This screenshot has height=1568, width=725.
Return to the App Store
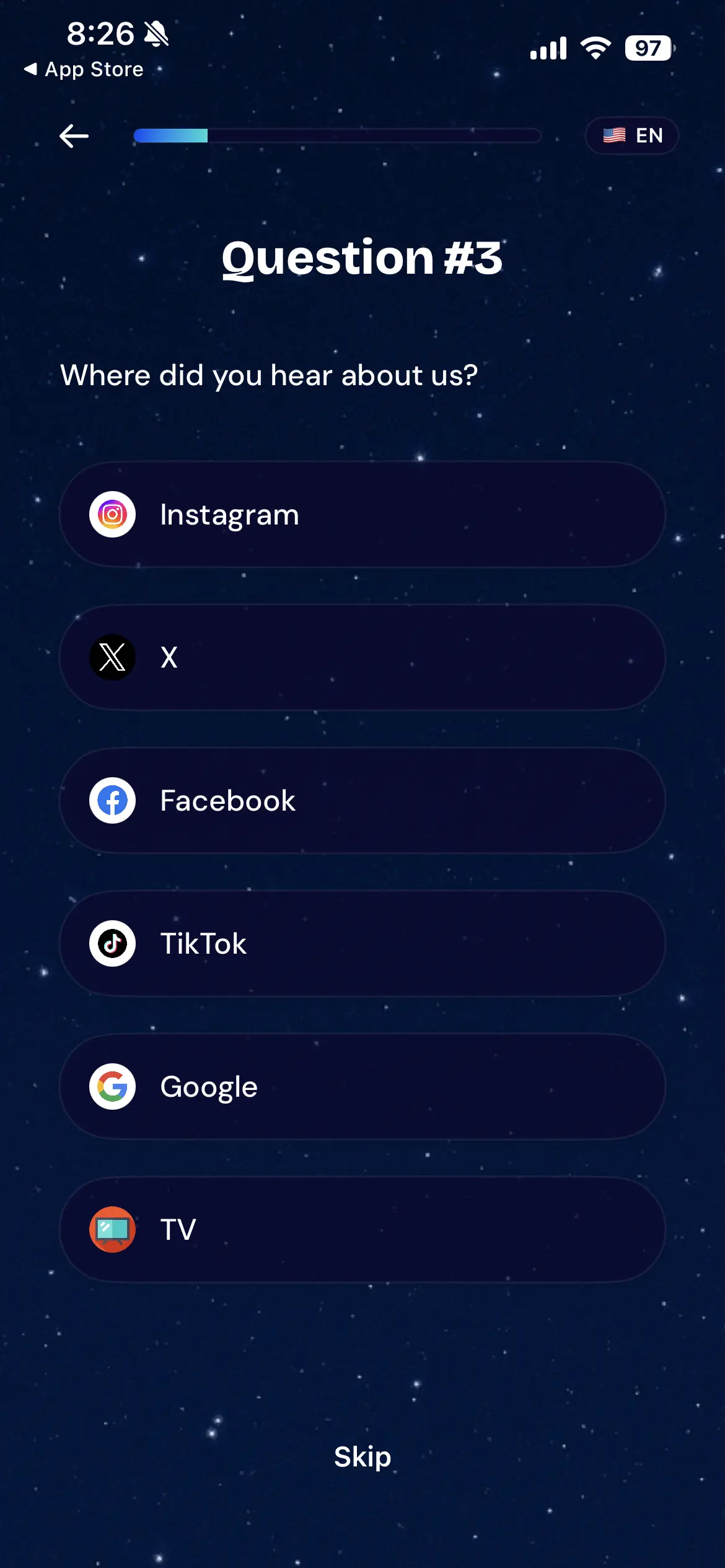[x=84, y=69]
